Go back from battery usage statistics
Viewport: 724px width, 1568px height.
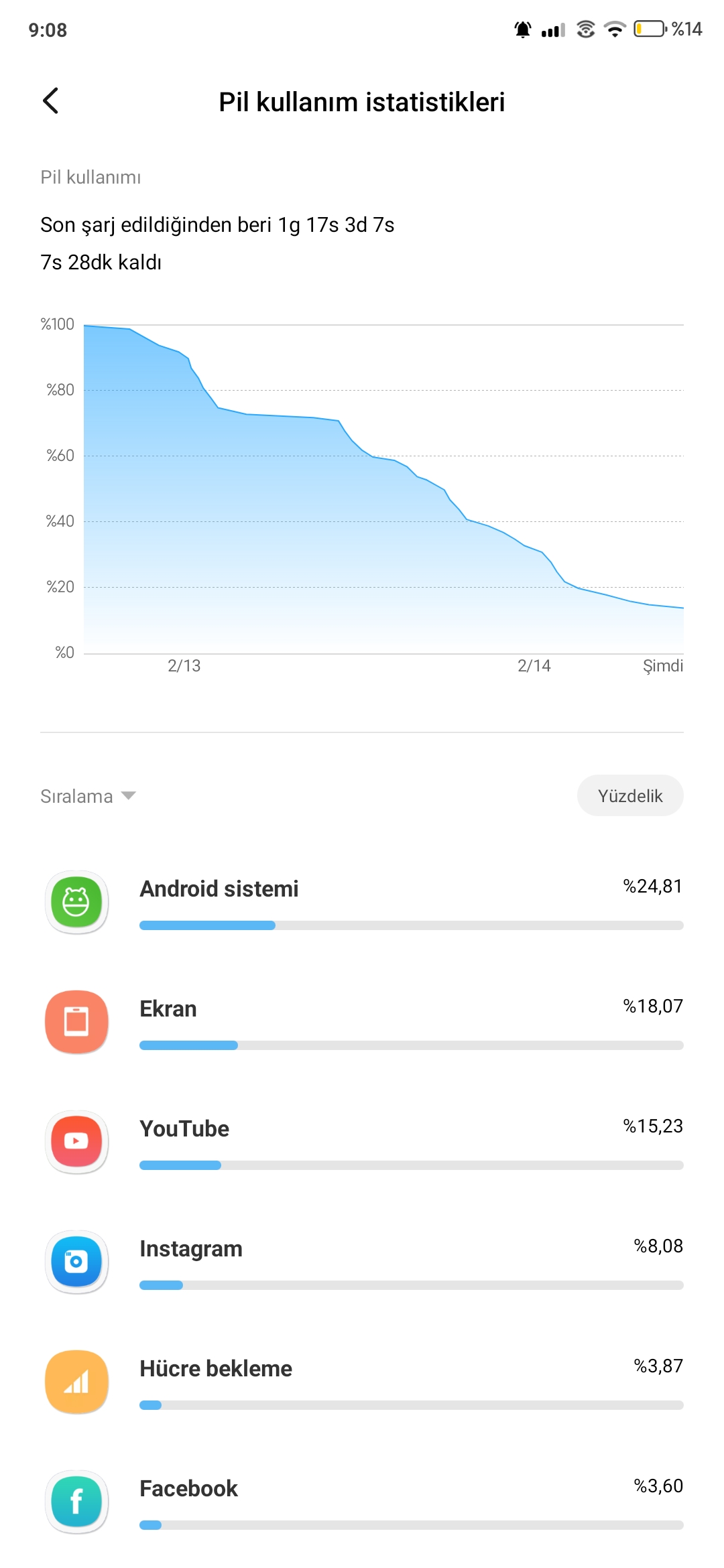click(x=51, y=101)
